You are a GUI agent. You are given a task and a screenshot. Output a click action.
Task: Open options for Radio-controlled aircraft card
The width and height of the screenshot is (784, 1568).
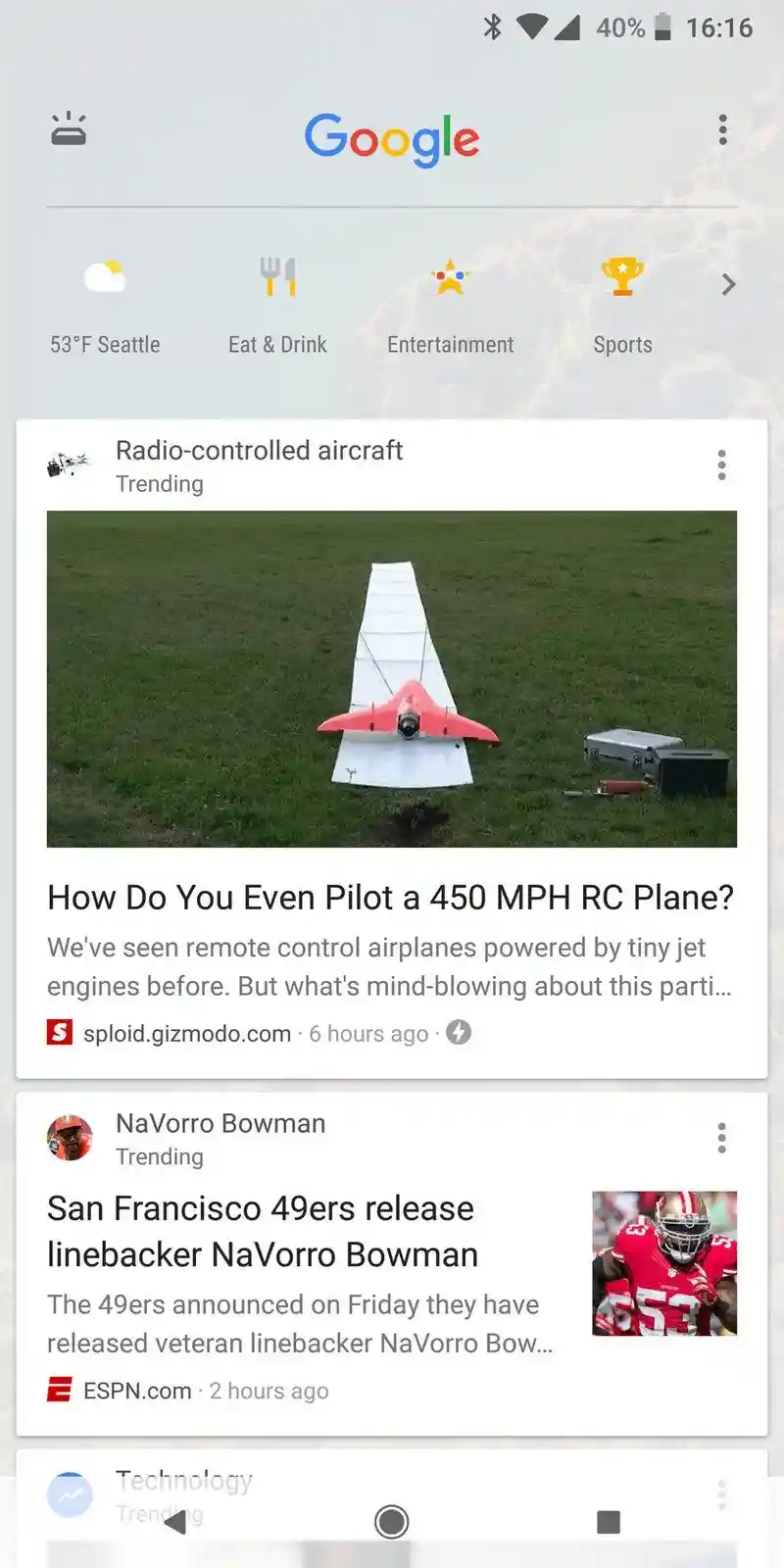(721, 465)
